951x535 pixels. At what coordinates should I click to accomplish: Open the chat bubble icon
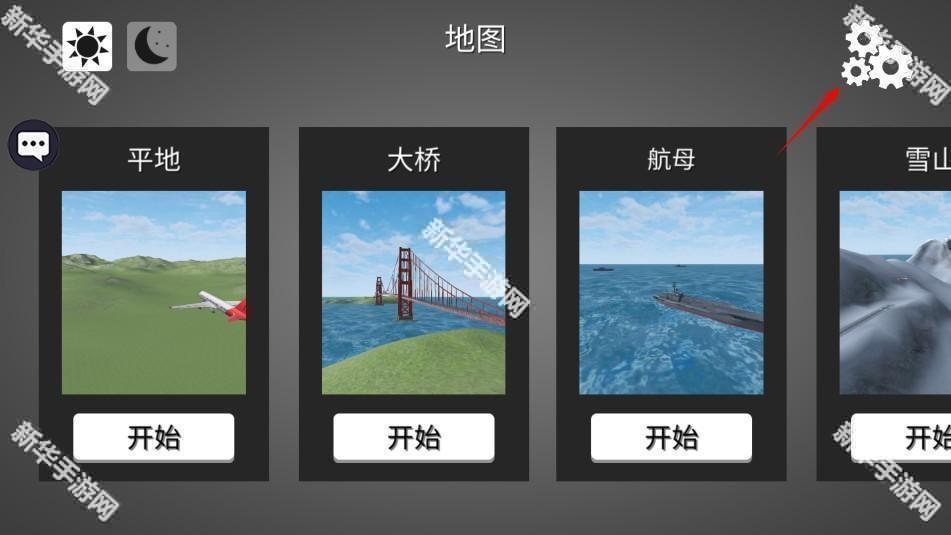34,146
